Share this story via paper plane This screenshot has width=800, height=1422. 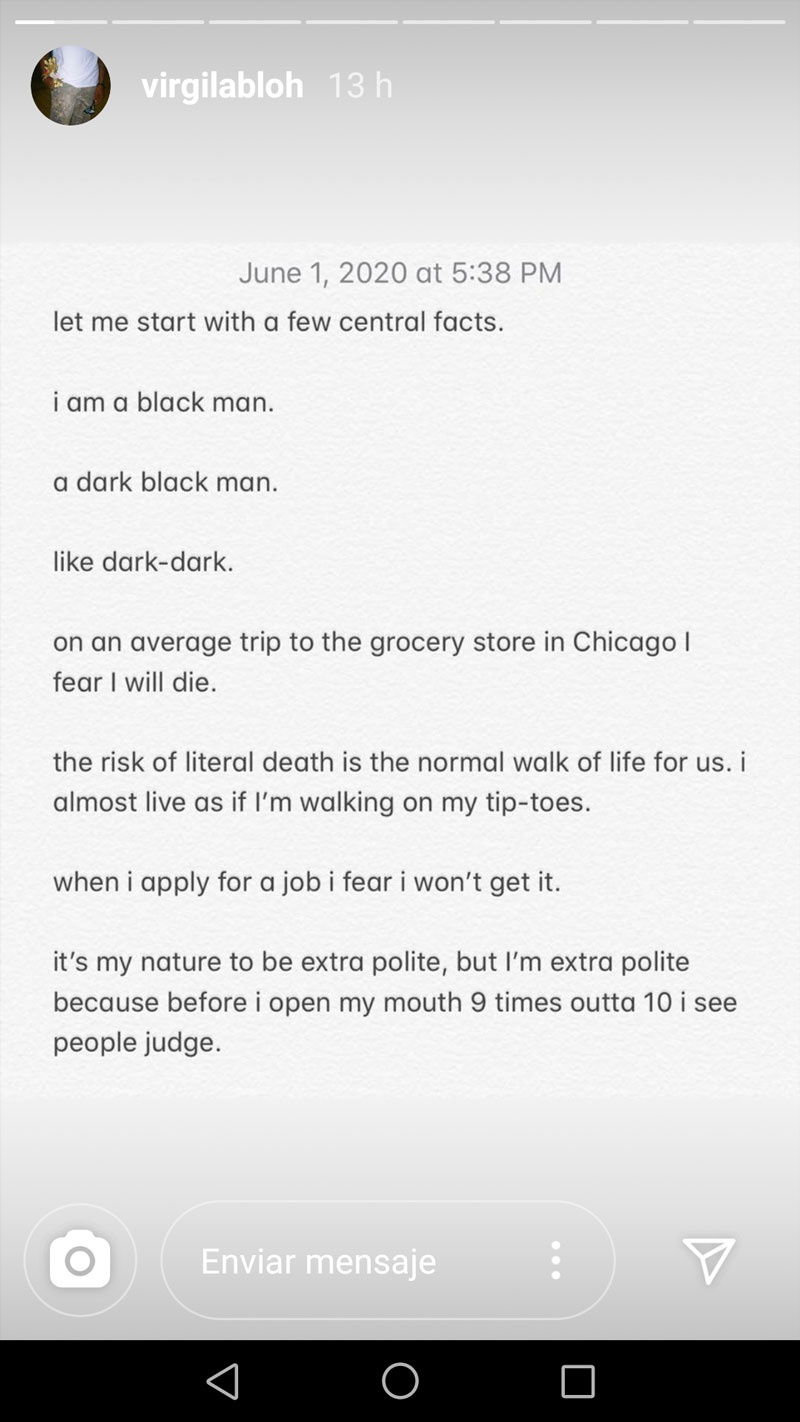pyautogui.click(x=709, y=1260)
